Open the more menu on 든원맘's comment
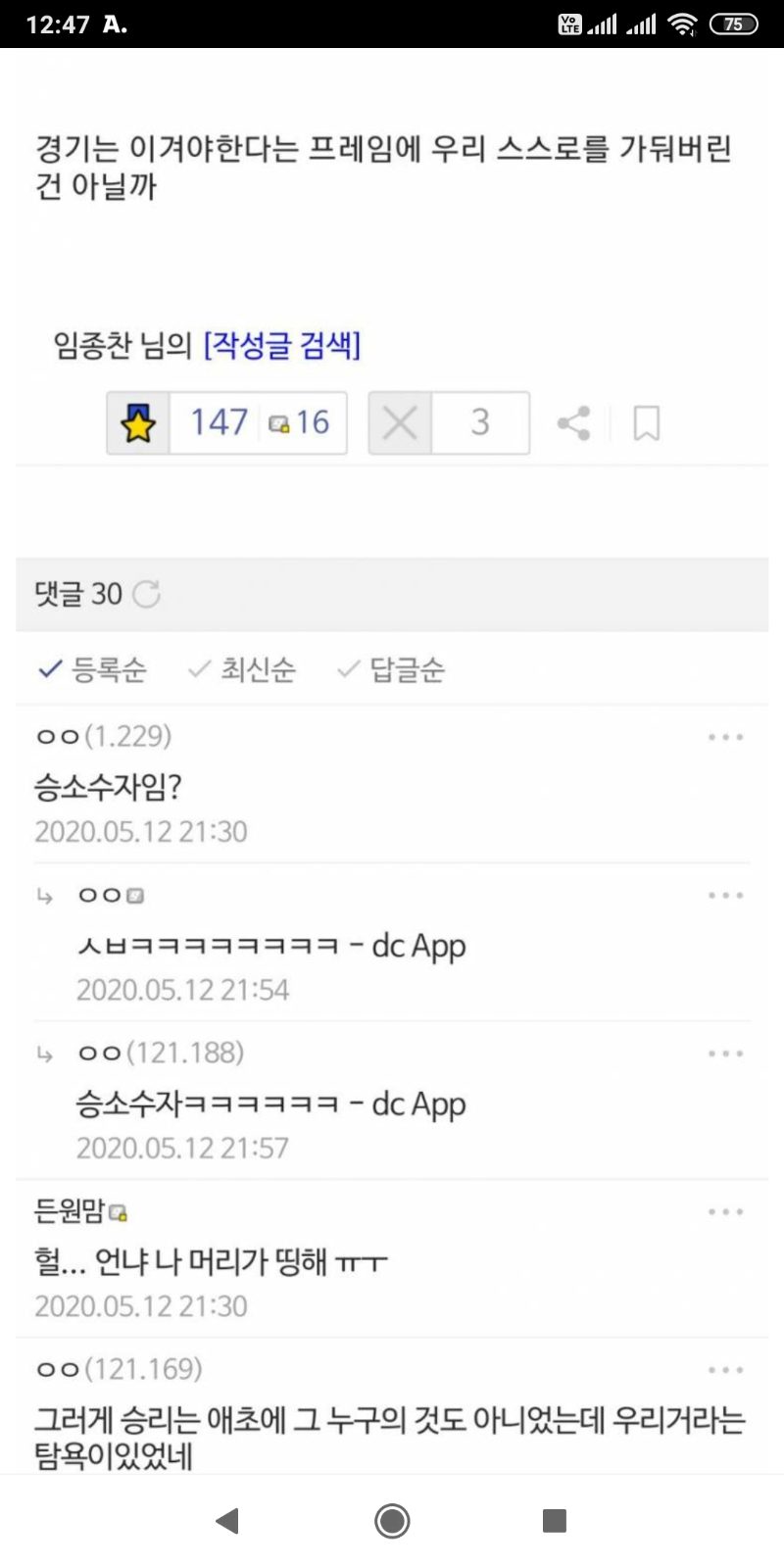The height and width of the screenshot is (1568, 784). click(x=725, y=1212)
